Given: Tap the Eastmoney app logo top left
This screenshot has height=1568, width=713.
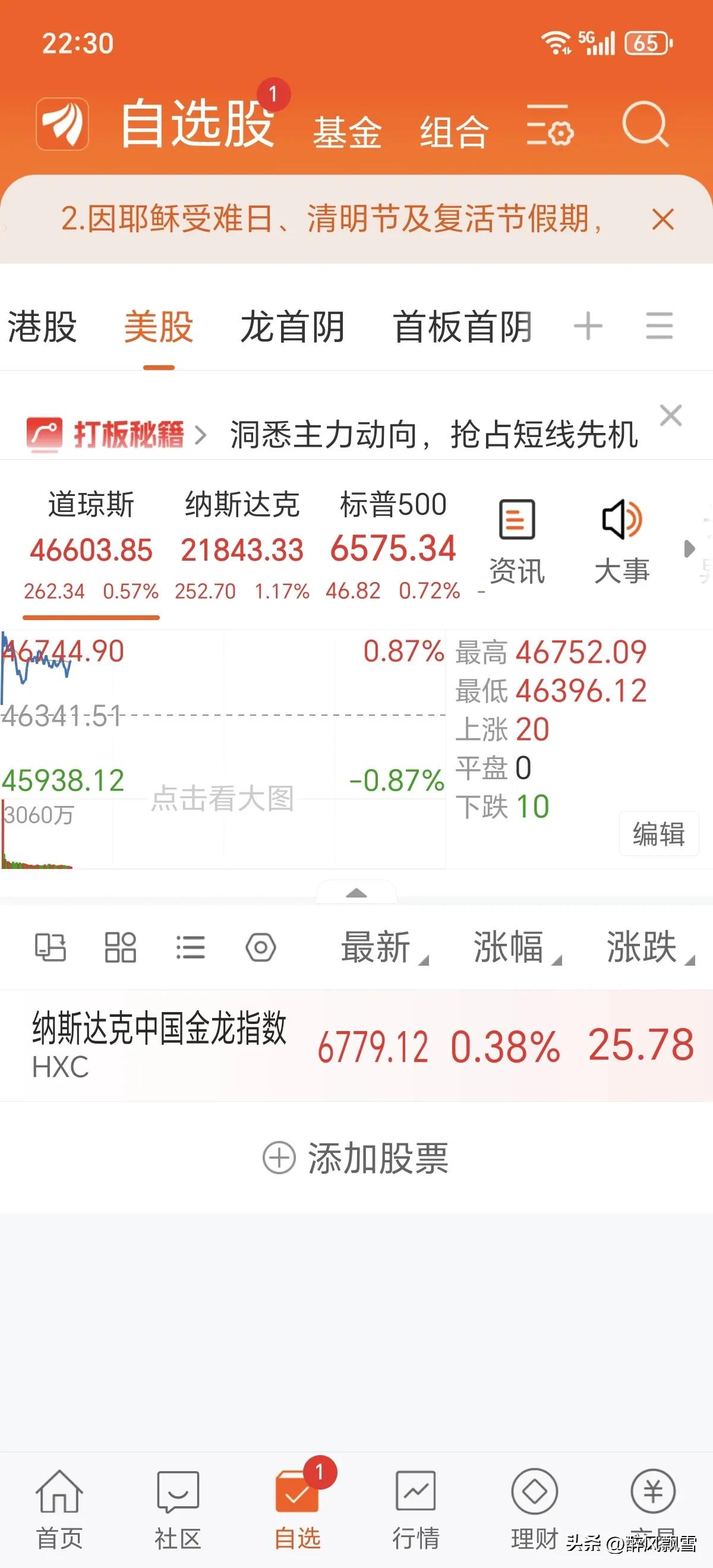Looking at the screenshot, I should coord(63,125).
